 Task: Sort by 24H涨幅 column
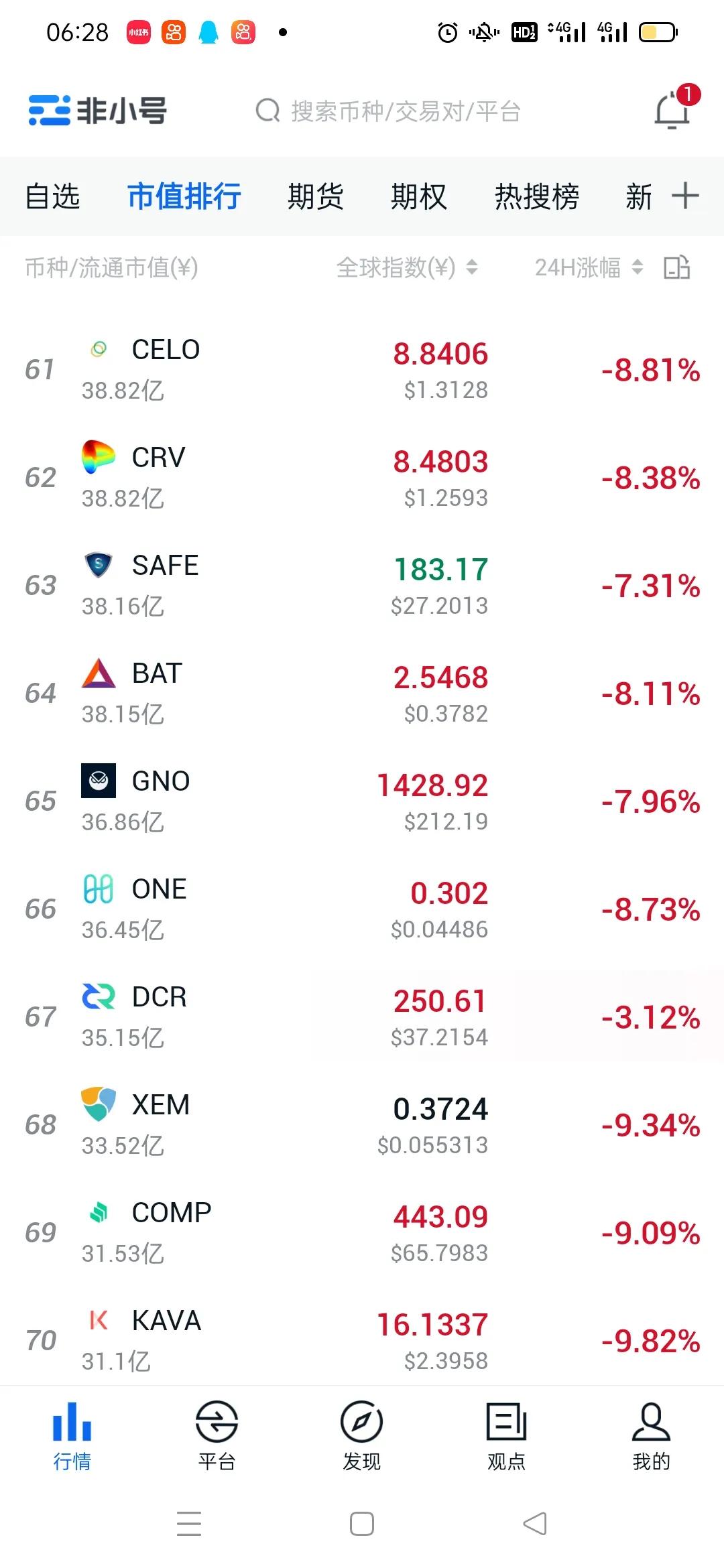588,268
